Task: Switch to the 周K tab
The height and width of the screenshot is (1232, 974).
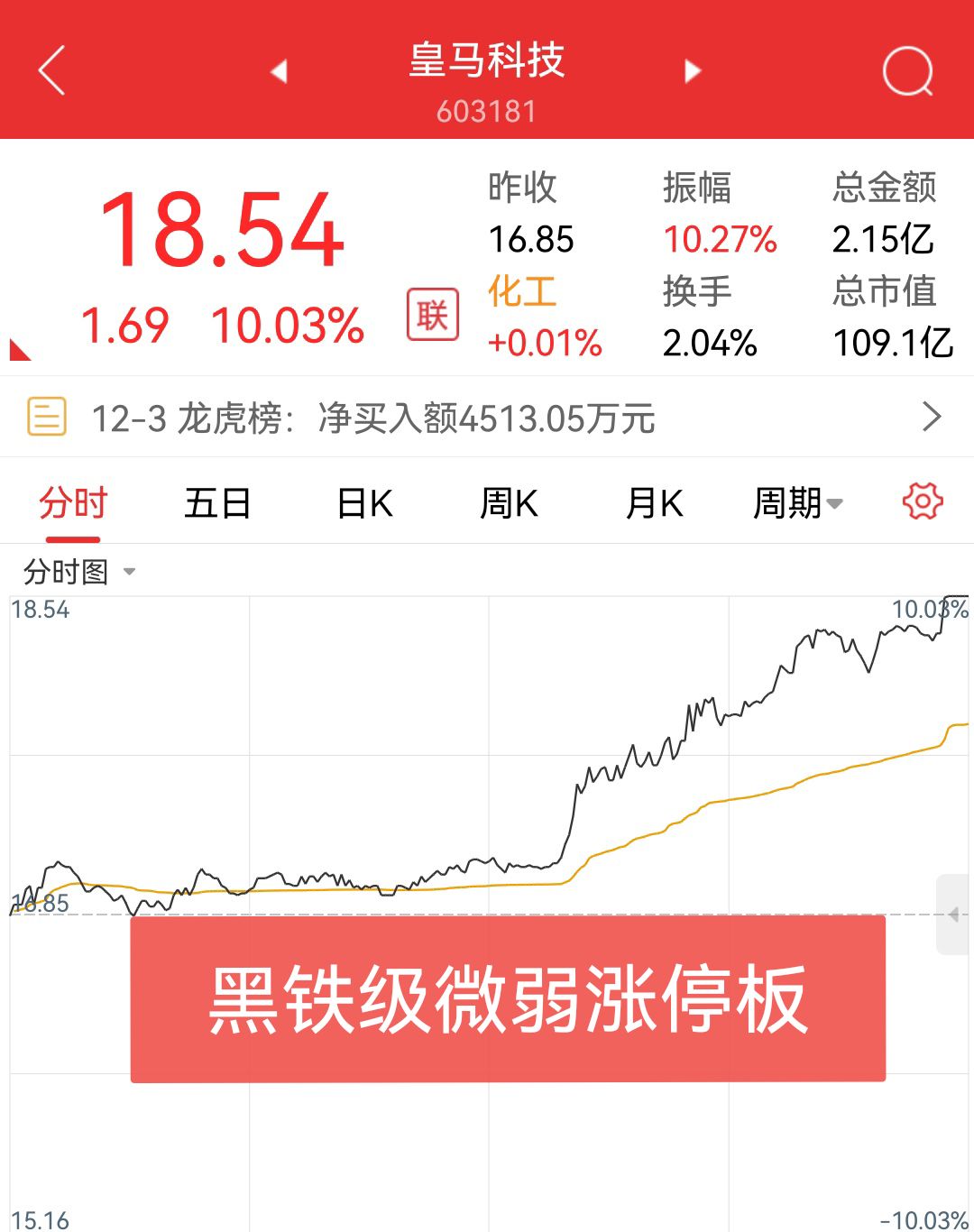Action: tap(509, 503)
